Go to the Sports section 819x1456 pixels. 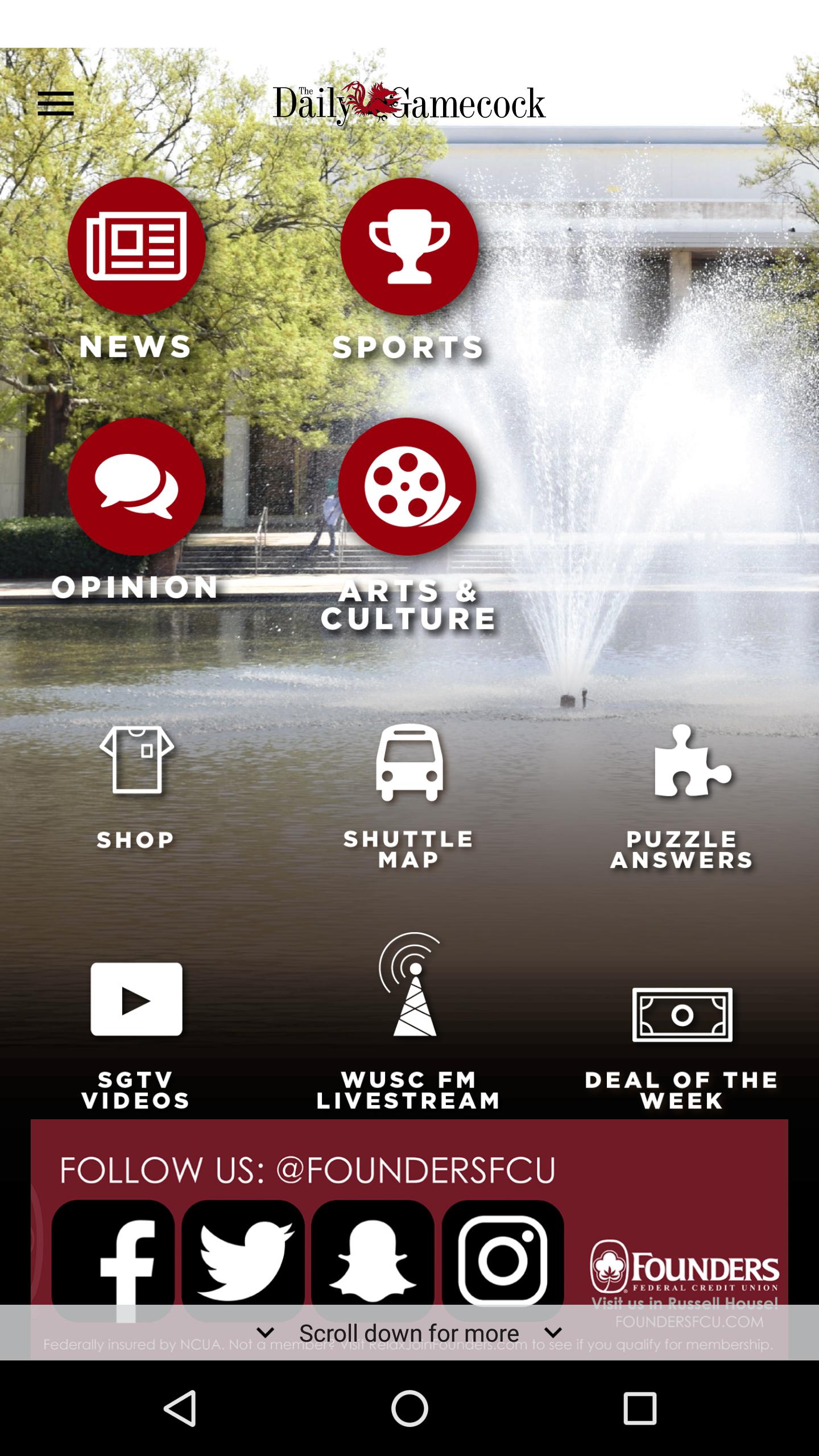click(409, 246)
